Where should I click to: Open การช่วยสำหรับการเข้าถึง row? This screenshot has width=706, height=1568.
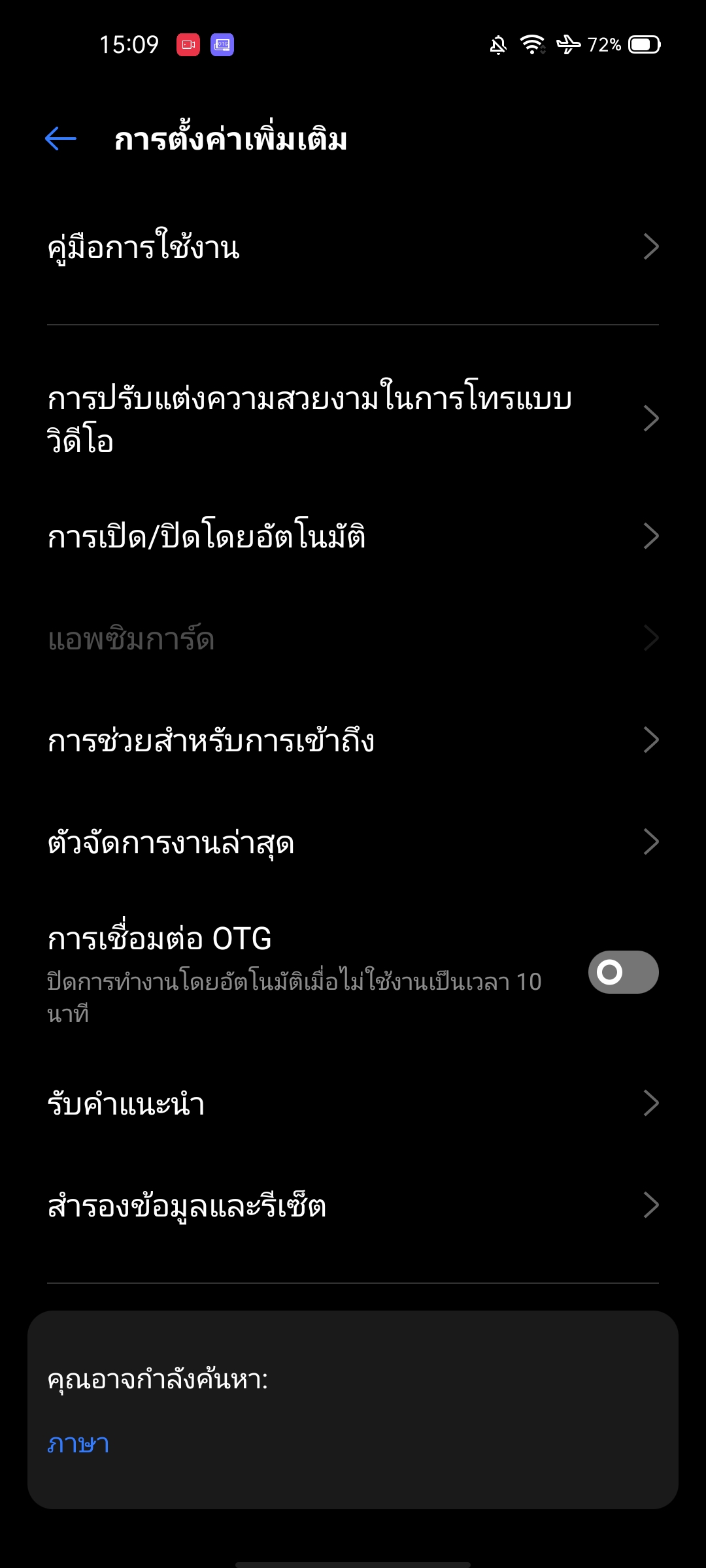(x=353, y=740)
